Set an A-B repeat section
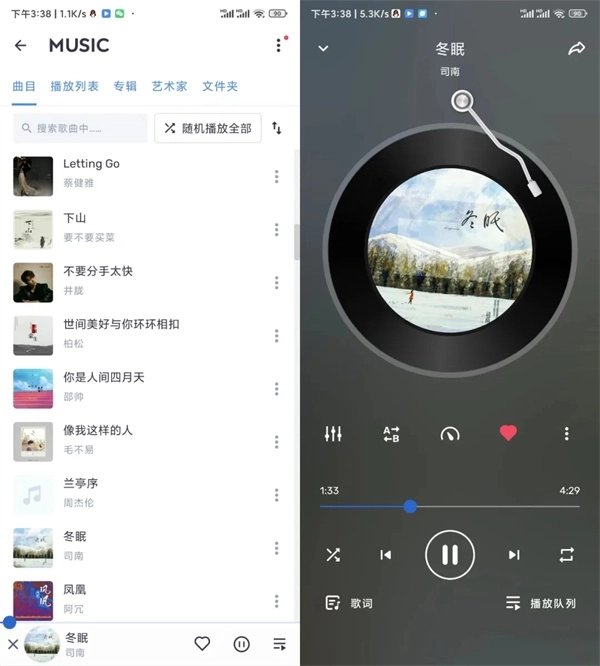 pos(391,434)
